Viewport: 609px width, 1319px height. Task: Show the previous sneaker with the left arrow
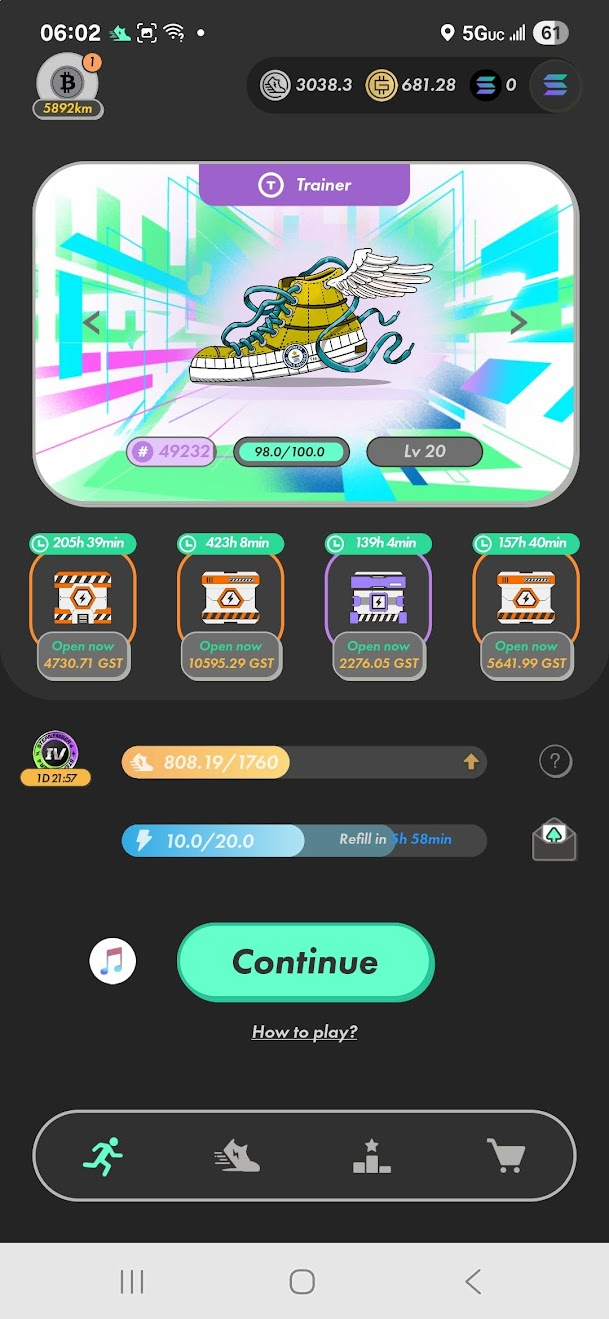tap(91, 322)
